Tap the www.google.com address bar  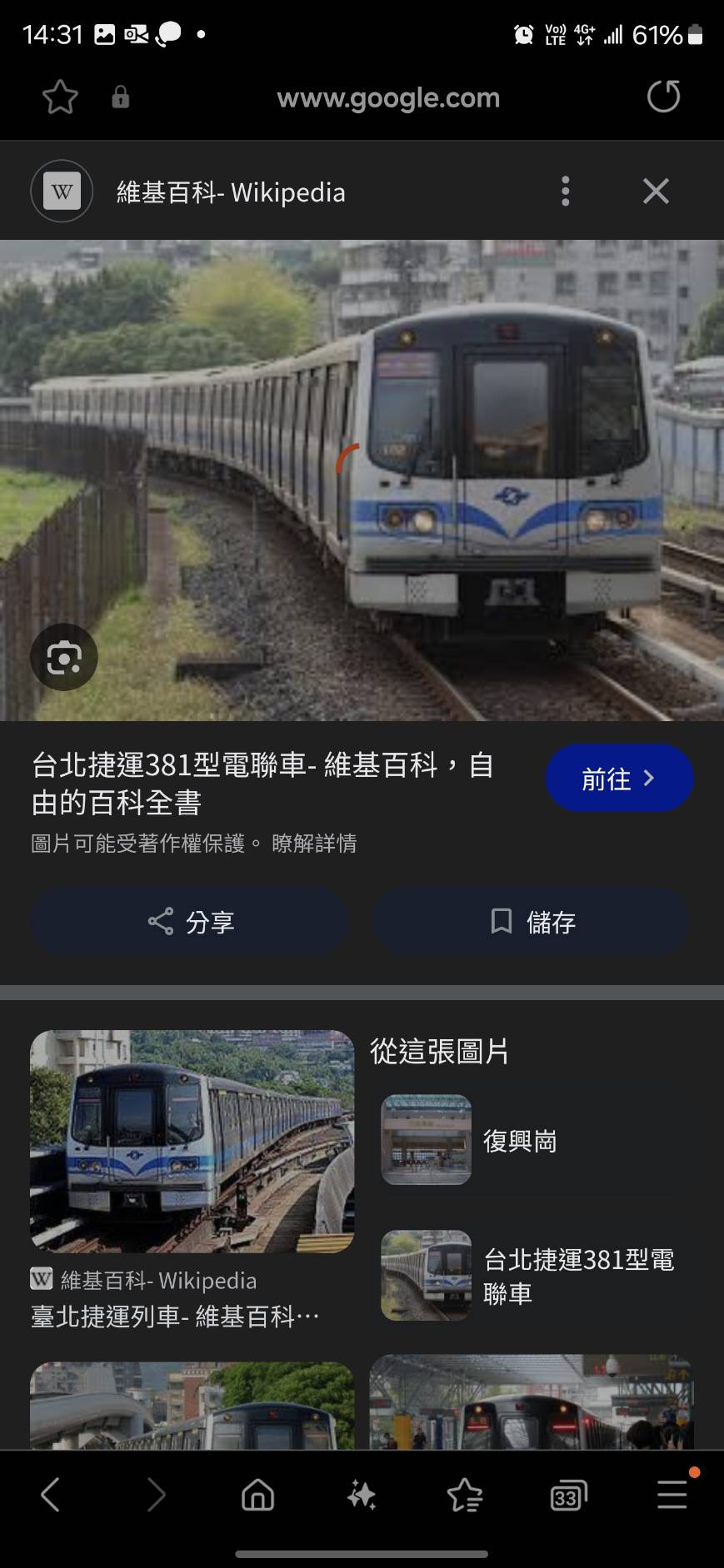coord(387,98)
